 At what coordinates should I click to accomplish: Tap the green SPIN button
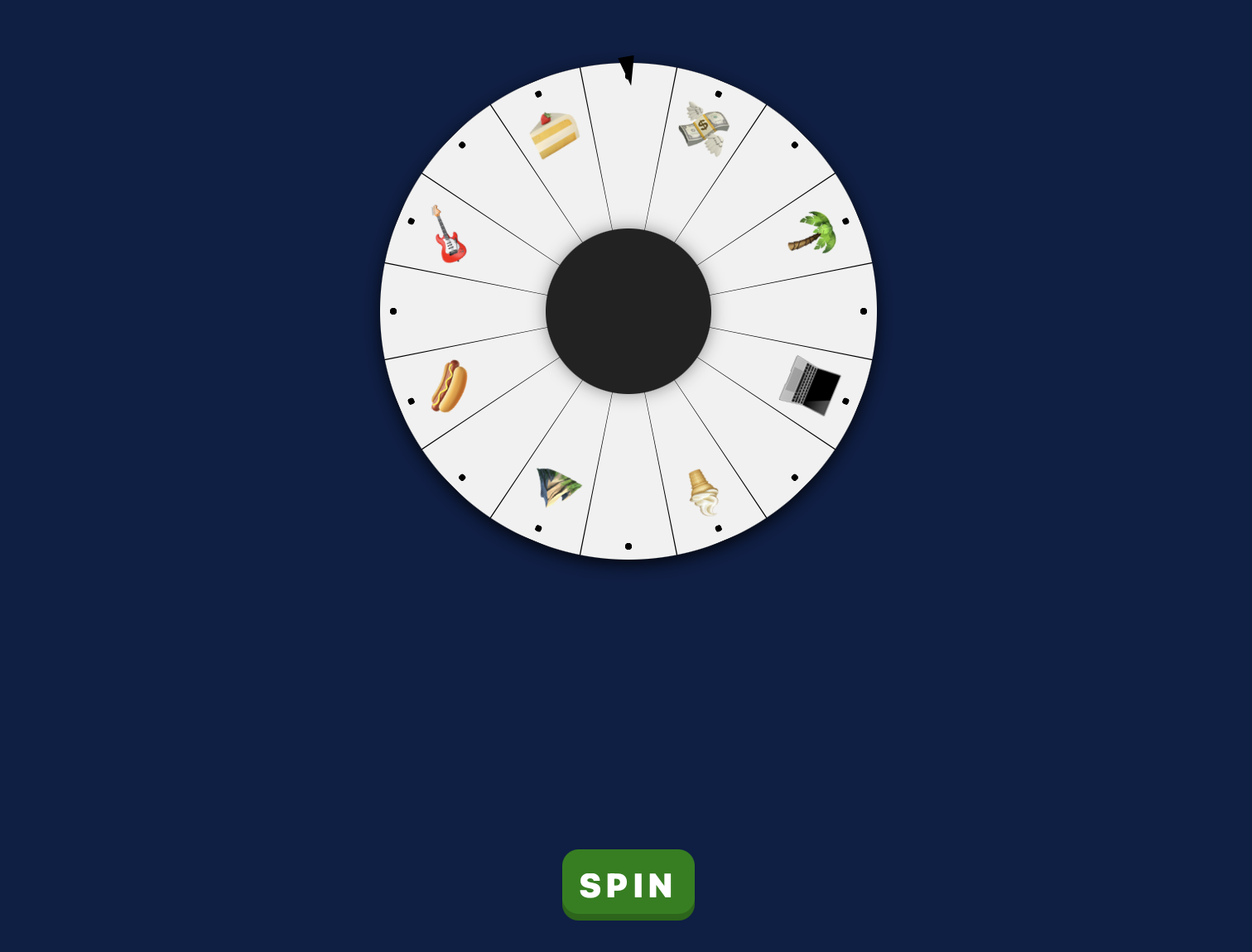(x=628, y=884)
